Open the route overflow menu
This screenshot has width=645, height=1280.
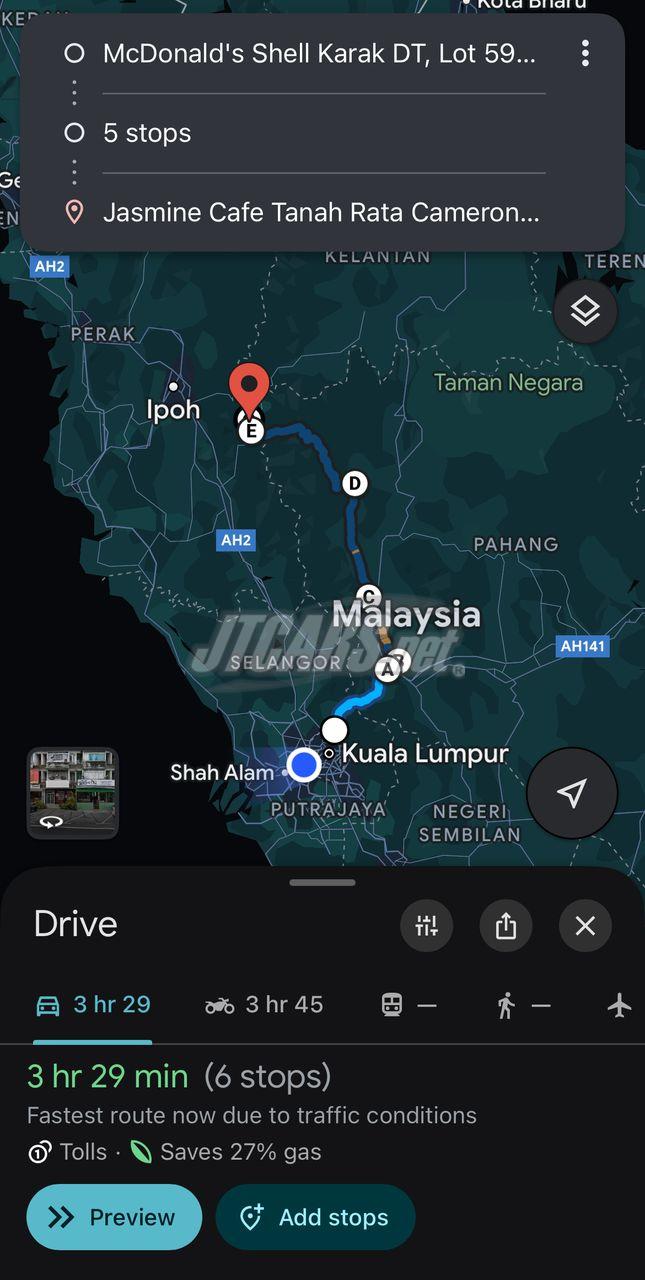click(585, 54)
